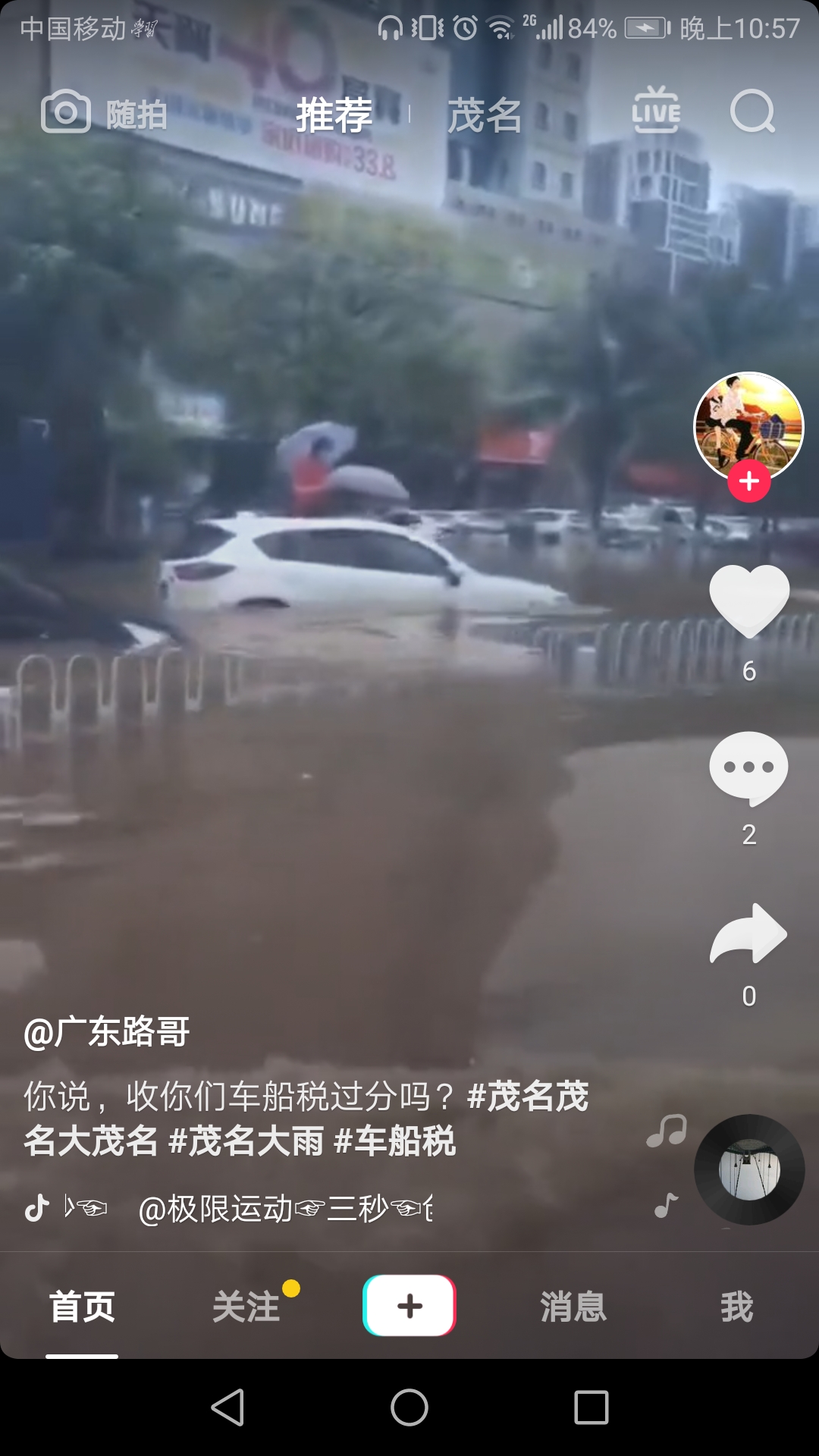Open the #车船税 hashtag
This screenshot has height=1456, width=819.
point(395,1141)
